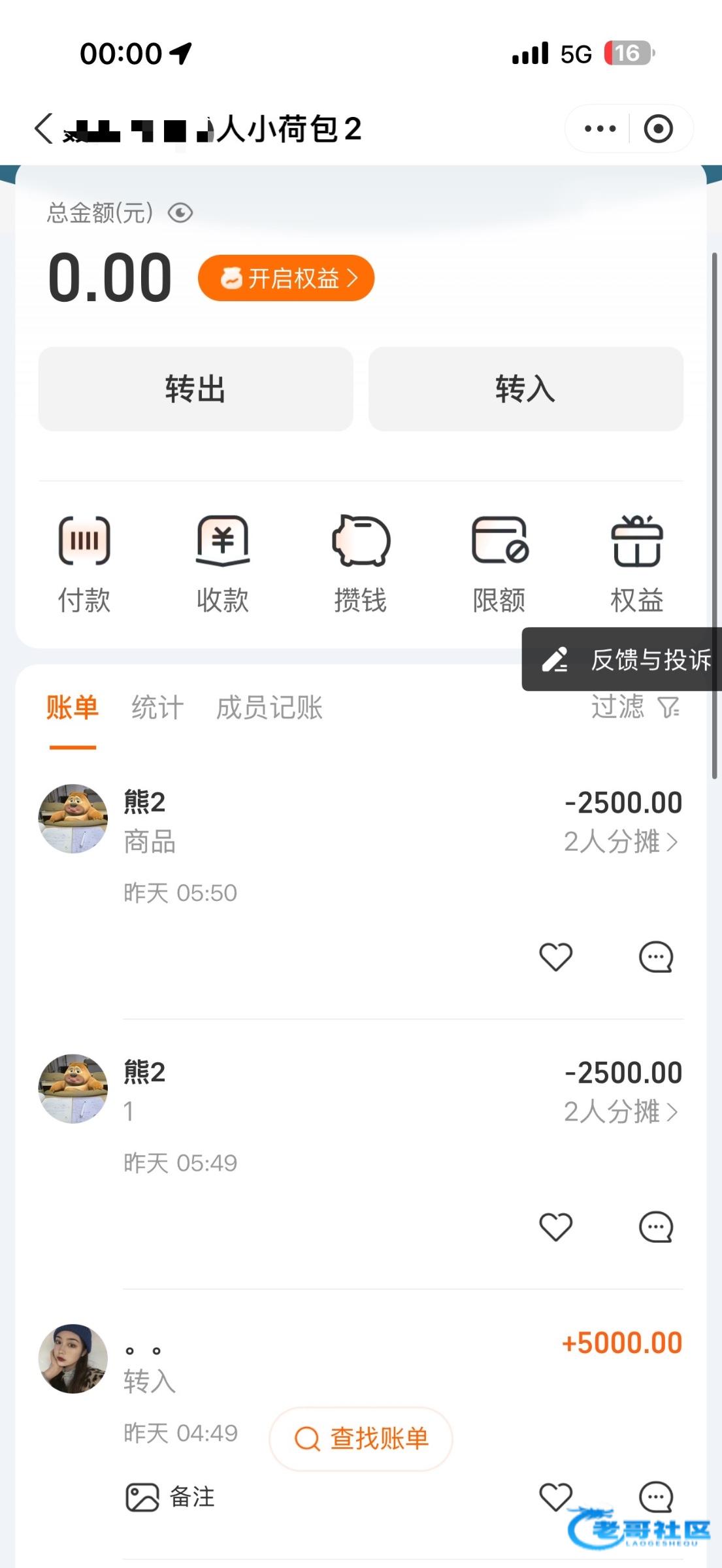
Task: Open 2人分摊 details for the 商品 bill
Action: coord(621,842)
